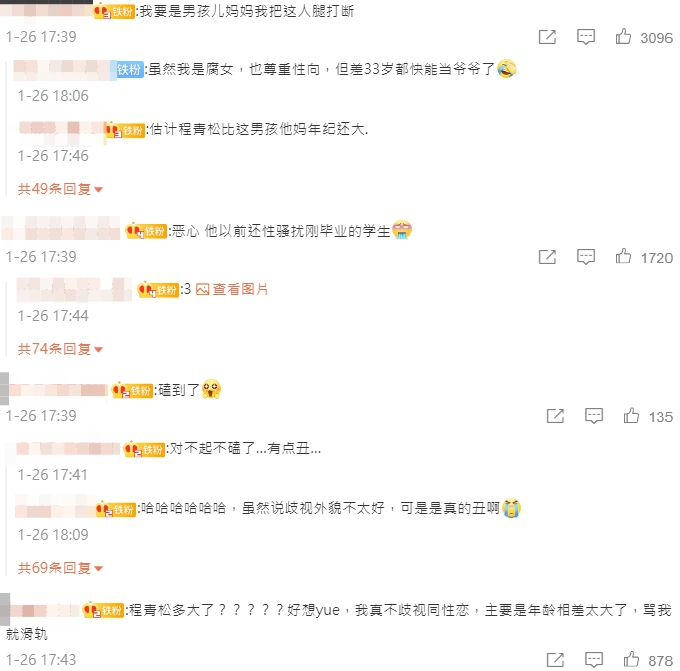Expand 共69条回复 replies

coord(60,568)
